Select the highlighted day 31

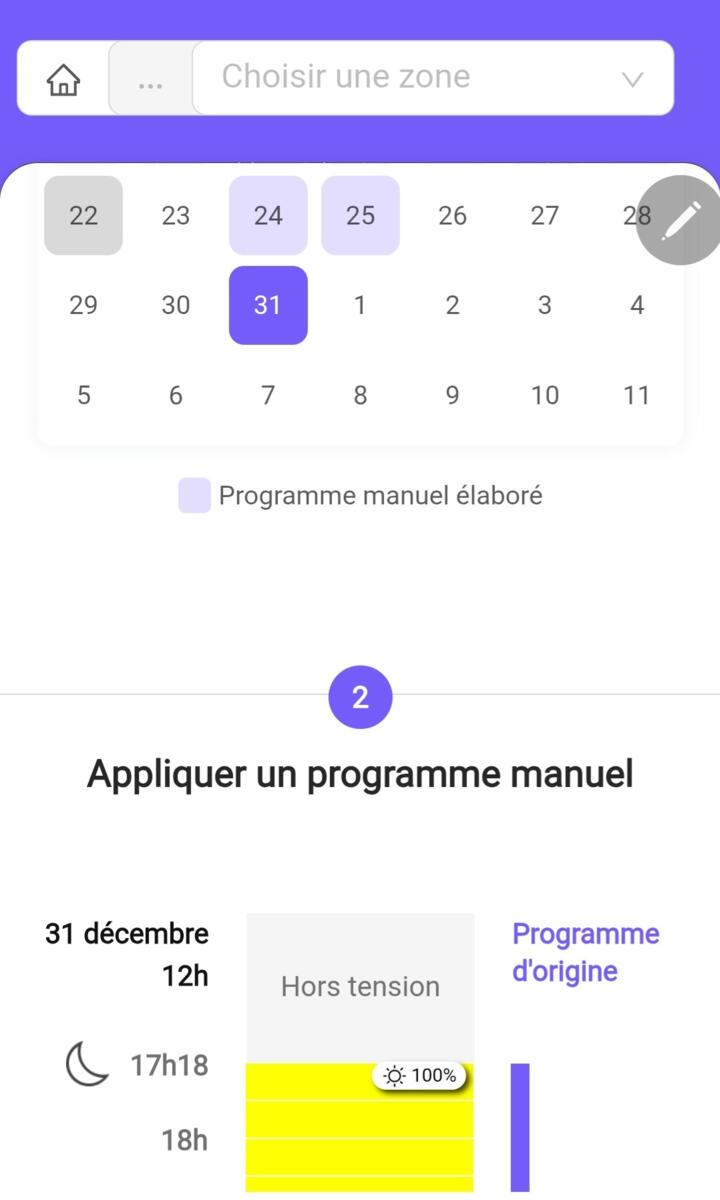click(x=268, y=305)
